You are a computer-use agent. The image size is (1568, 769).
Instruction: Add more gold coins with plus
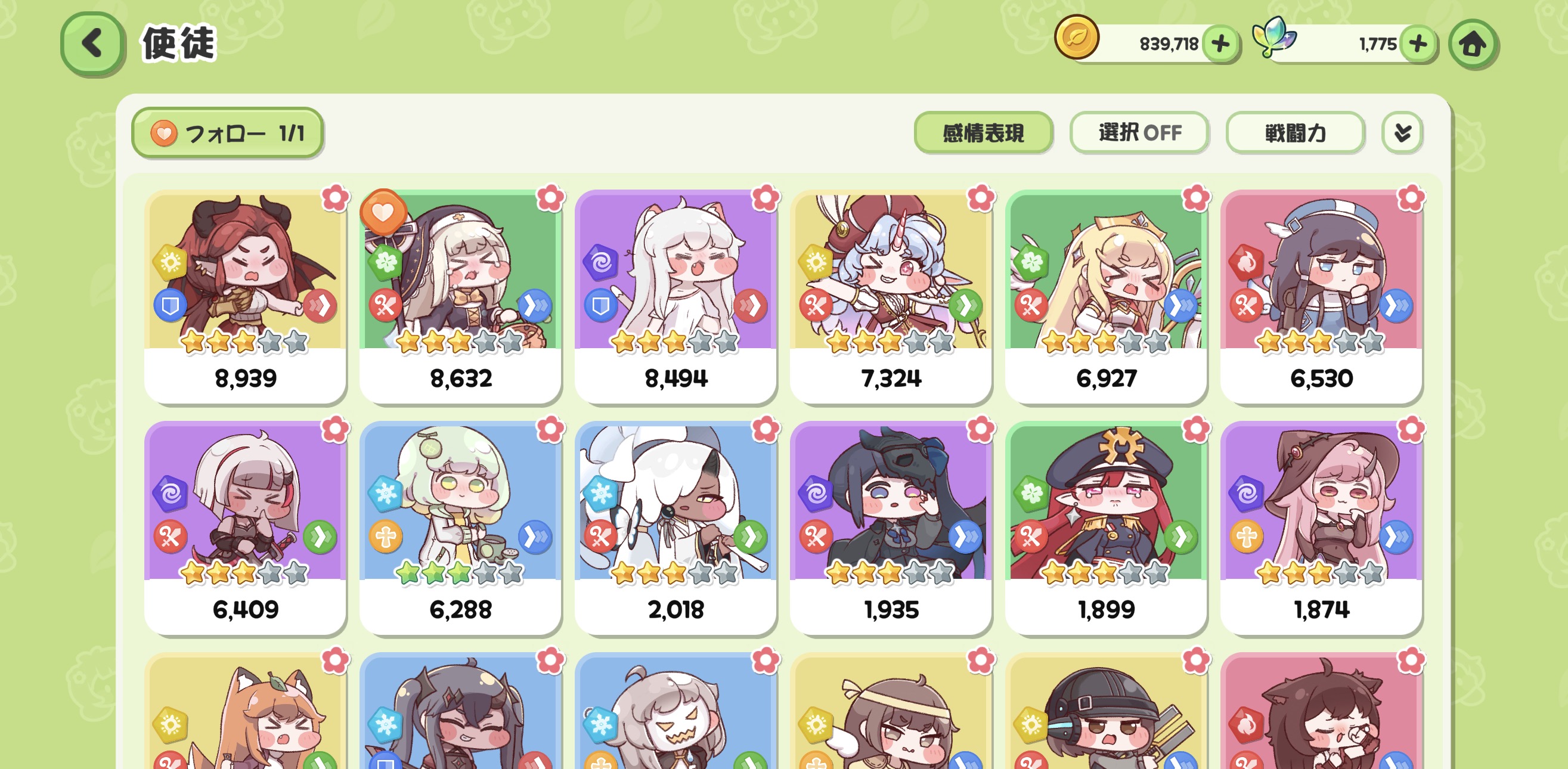click(1220, 44)
